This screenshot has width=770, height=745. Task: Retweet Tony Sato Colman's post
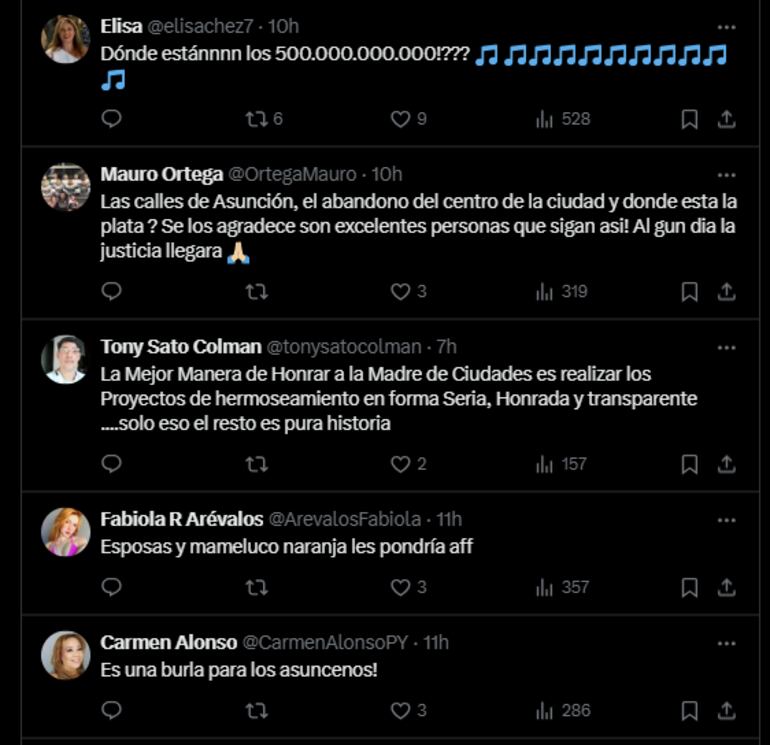coord(257,464)
